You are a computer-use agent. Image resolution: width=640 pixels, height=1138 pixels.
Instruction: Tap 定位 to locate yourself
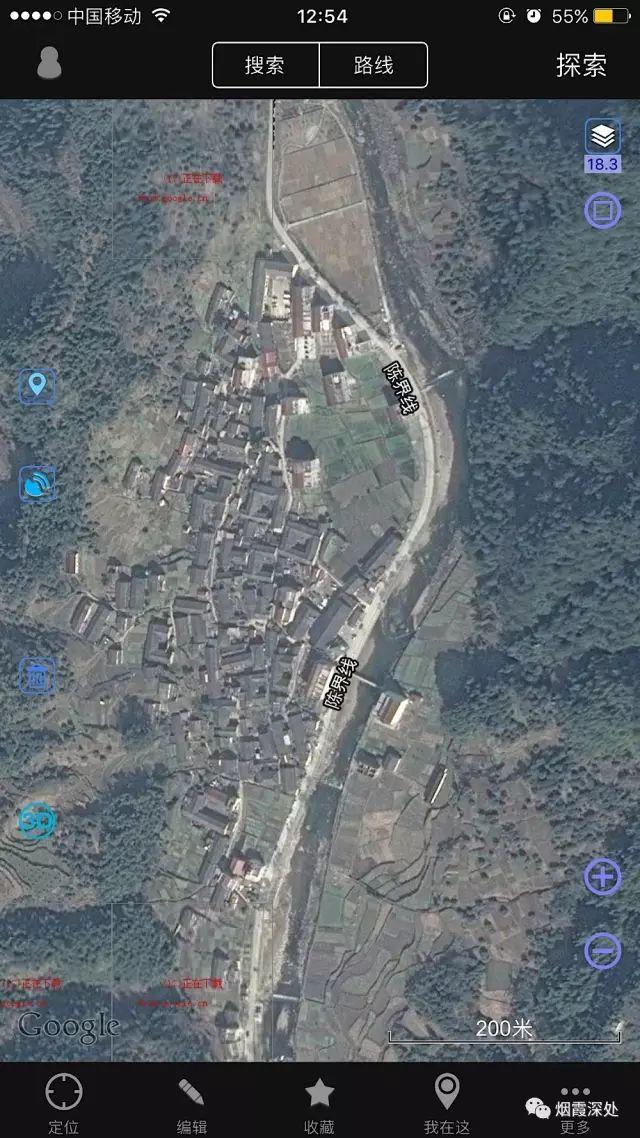point(63,1103)
